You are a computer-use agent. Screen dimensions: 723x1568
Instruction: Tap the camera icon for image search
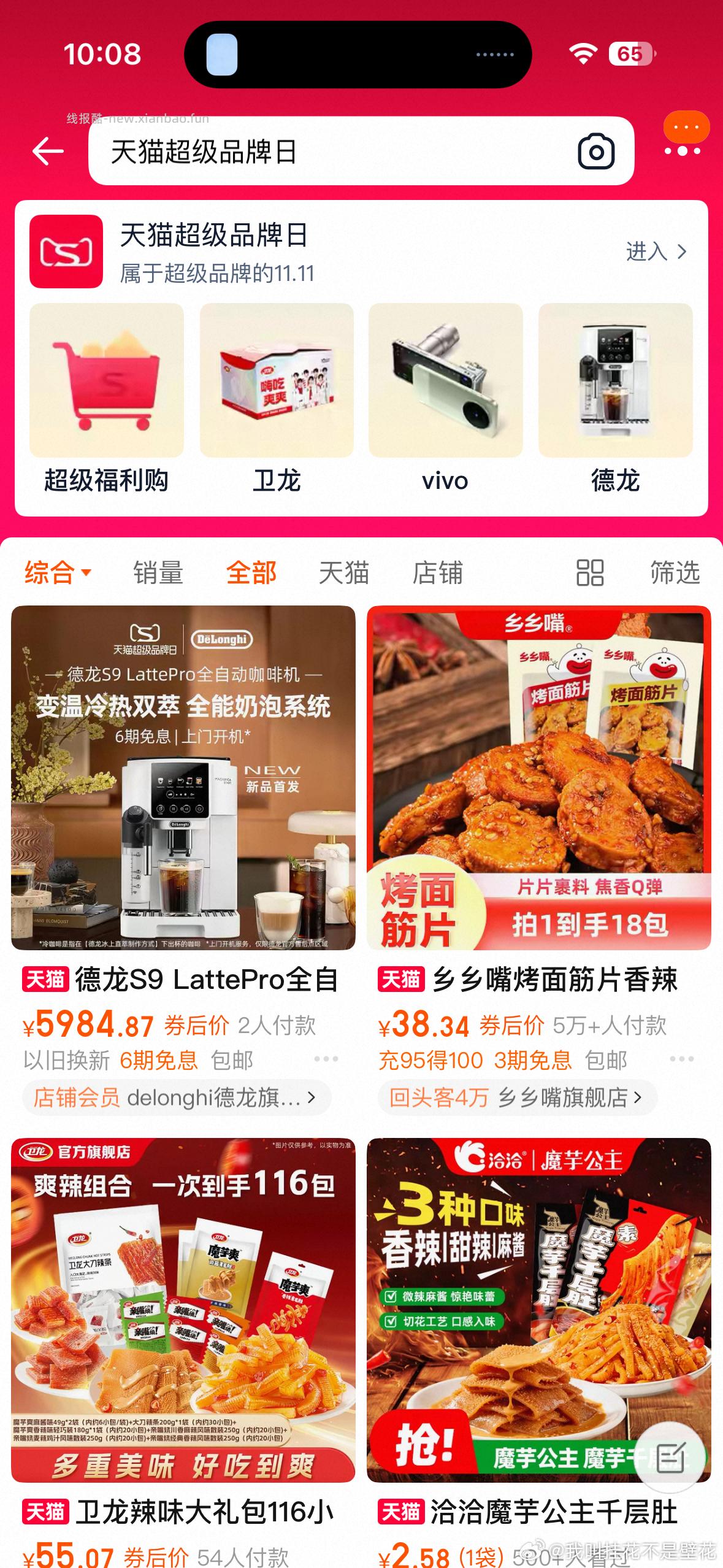coord(596,152)
